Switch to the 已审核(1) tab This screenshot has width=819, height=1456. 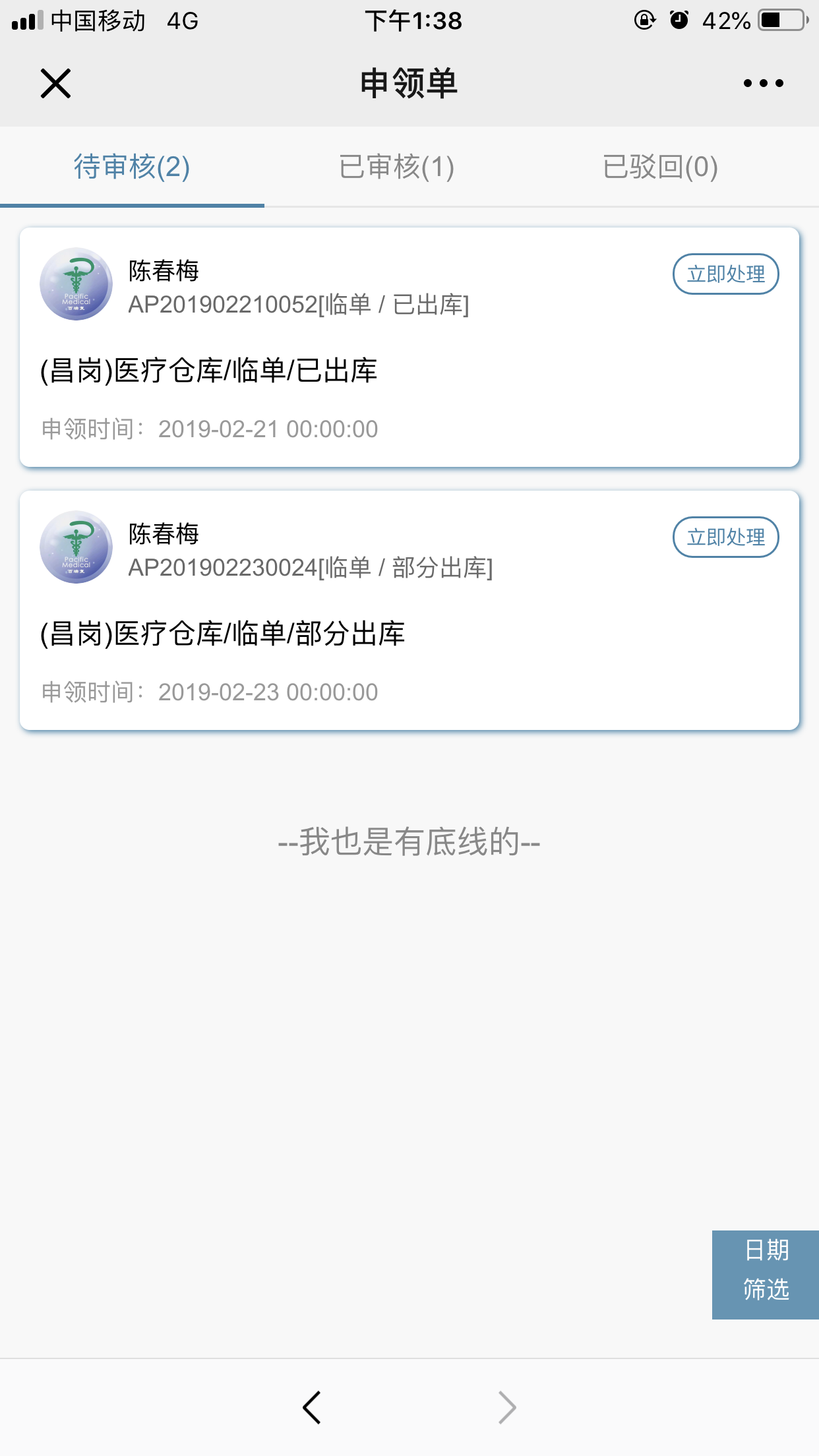(396, 167)
